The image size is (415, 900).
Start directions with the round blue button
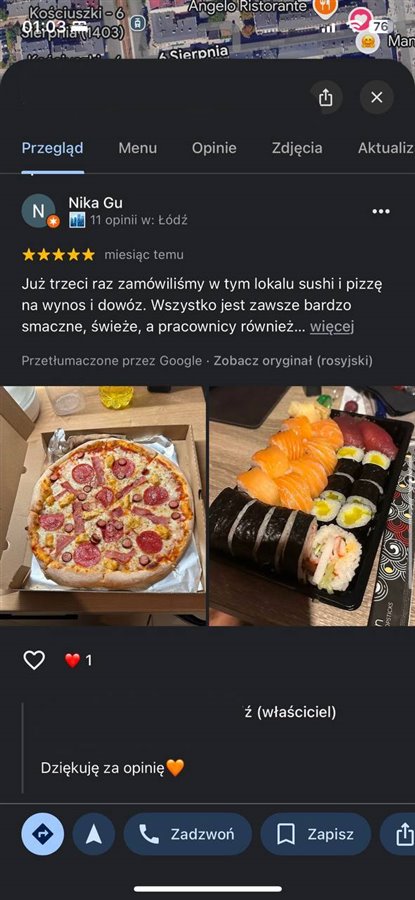tap(42, 834)
